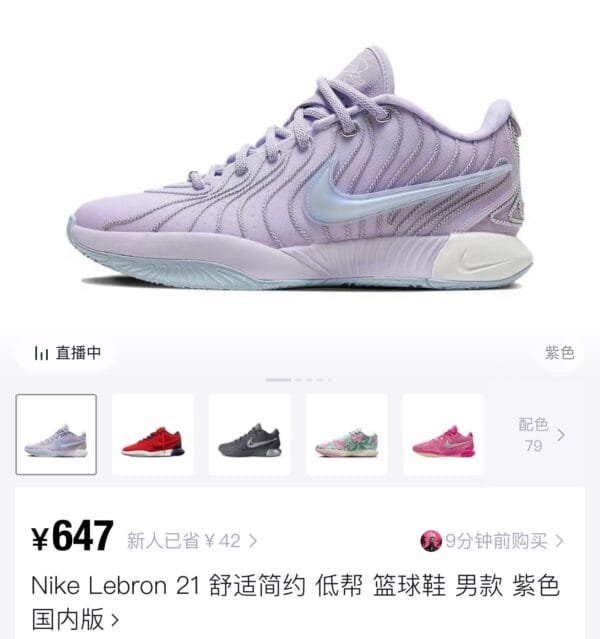Select the red shoe color thumbnail
Viewport: 600px width, 639px height.
153,435
